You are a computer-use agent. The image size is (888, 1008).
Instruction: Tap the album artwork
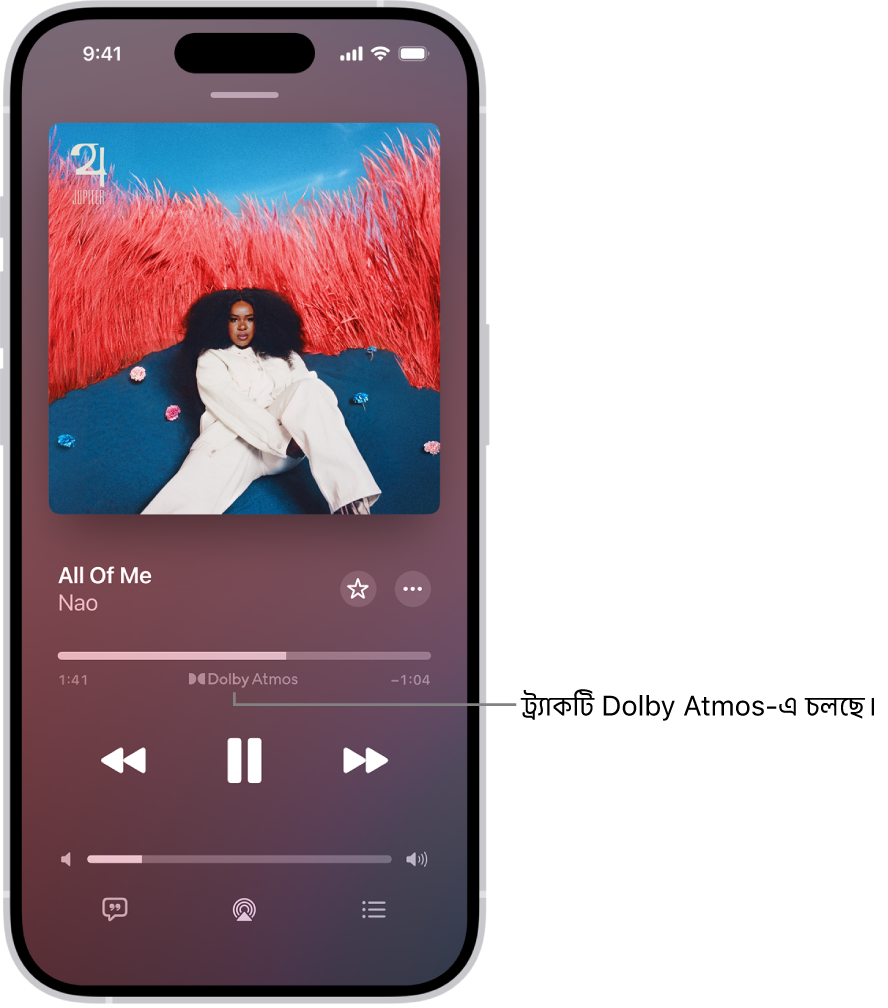pos(244,318)
